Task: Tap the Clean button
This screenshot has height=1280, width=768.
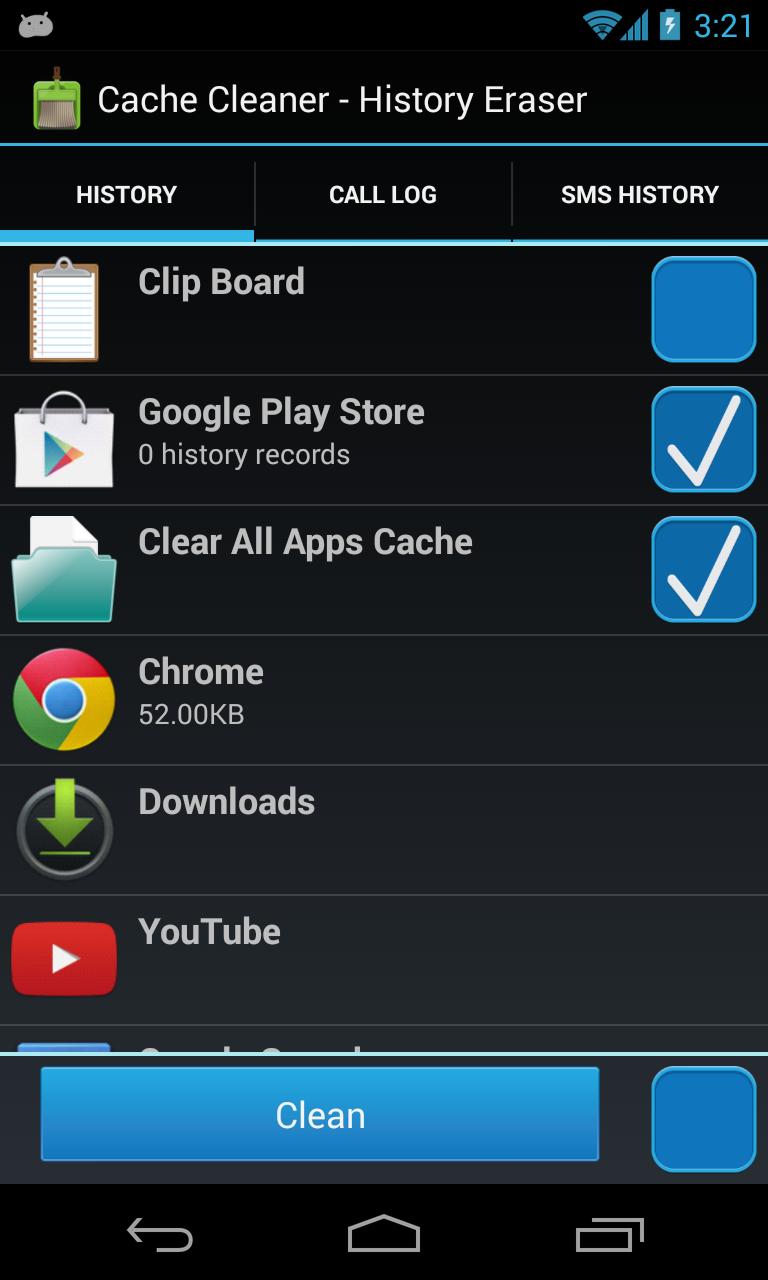Action: 320,1113
